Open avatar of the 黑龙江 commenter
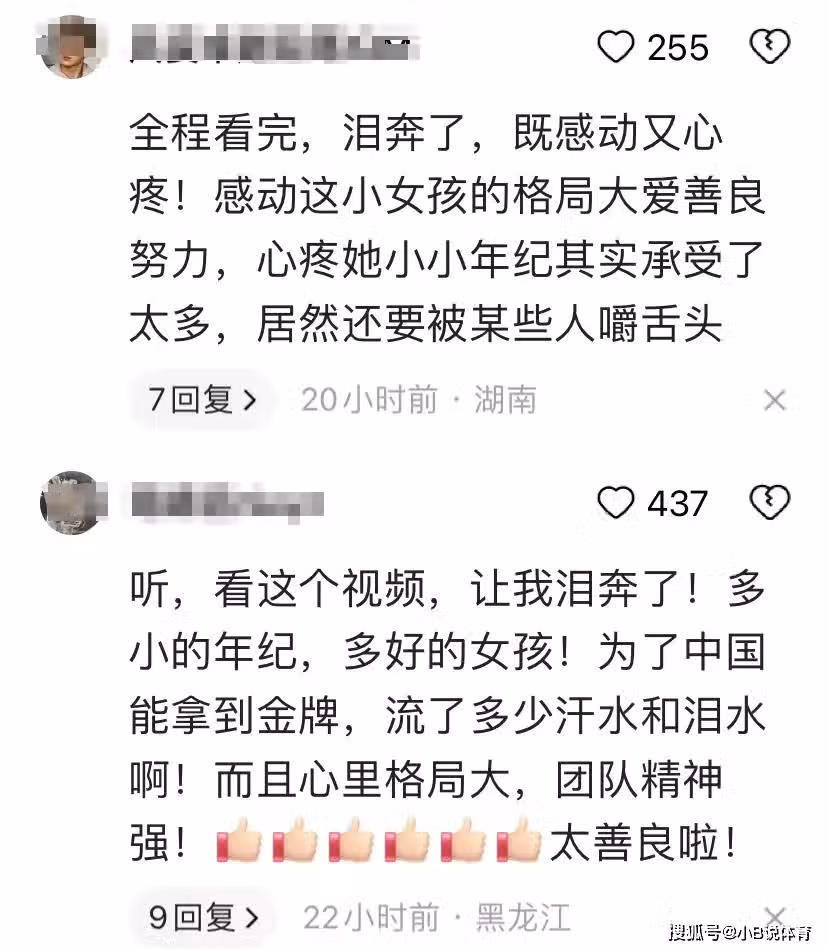 click(x=73, y=503)
